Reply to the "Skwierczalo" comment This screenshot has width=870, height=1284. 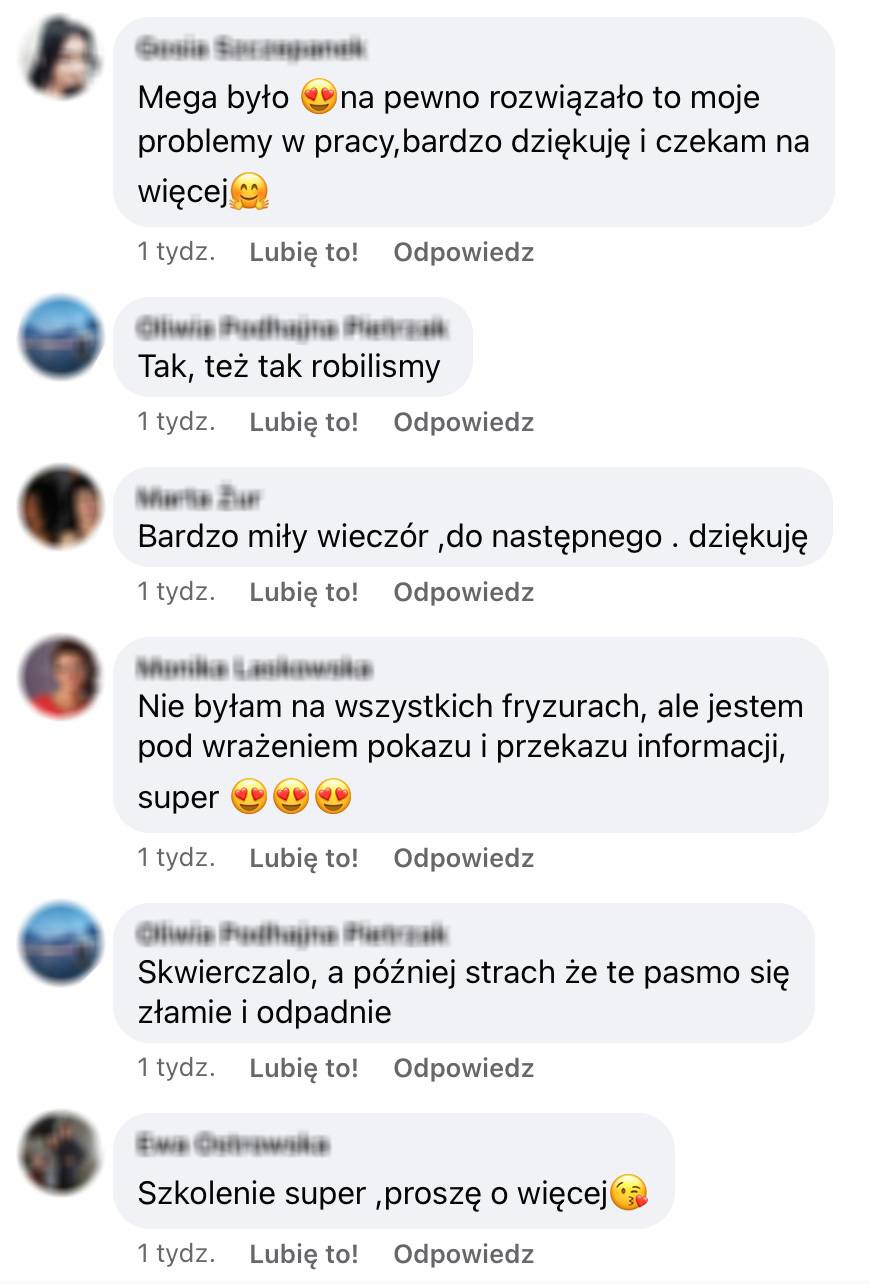[463, 1068]
